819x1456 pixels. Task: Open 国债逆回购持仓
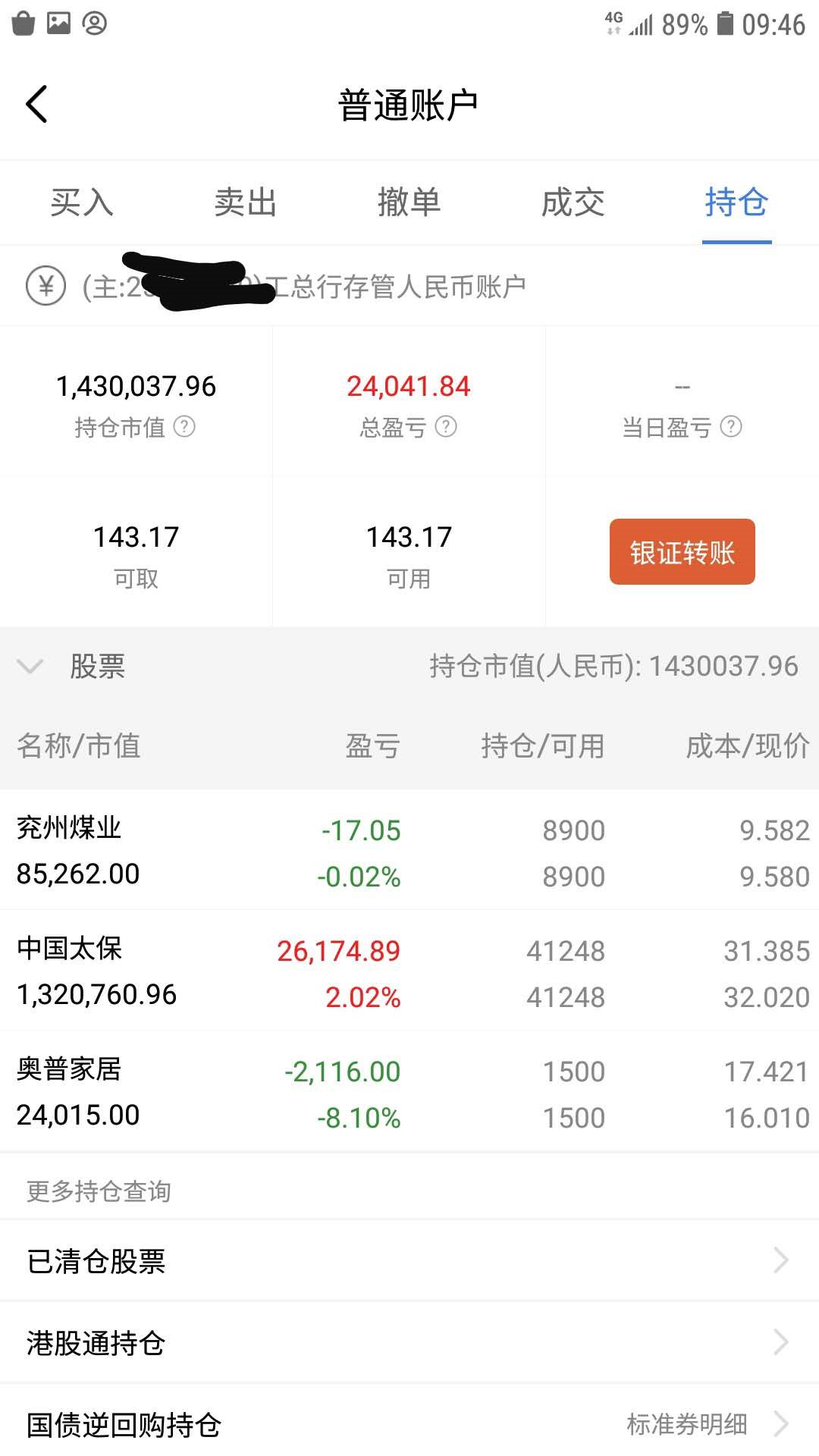click(x=409, y=1422)
